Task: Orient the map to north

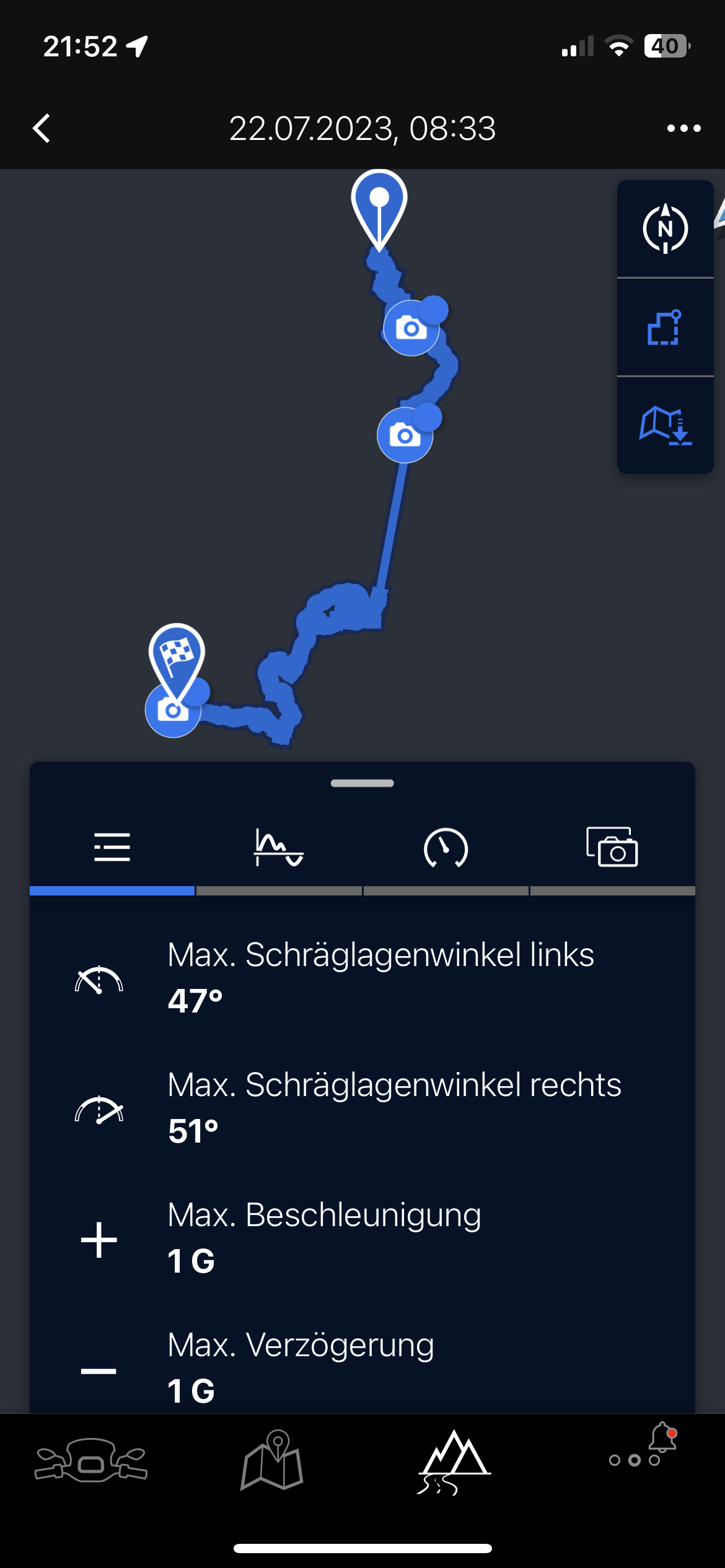Action: point(665,229)
